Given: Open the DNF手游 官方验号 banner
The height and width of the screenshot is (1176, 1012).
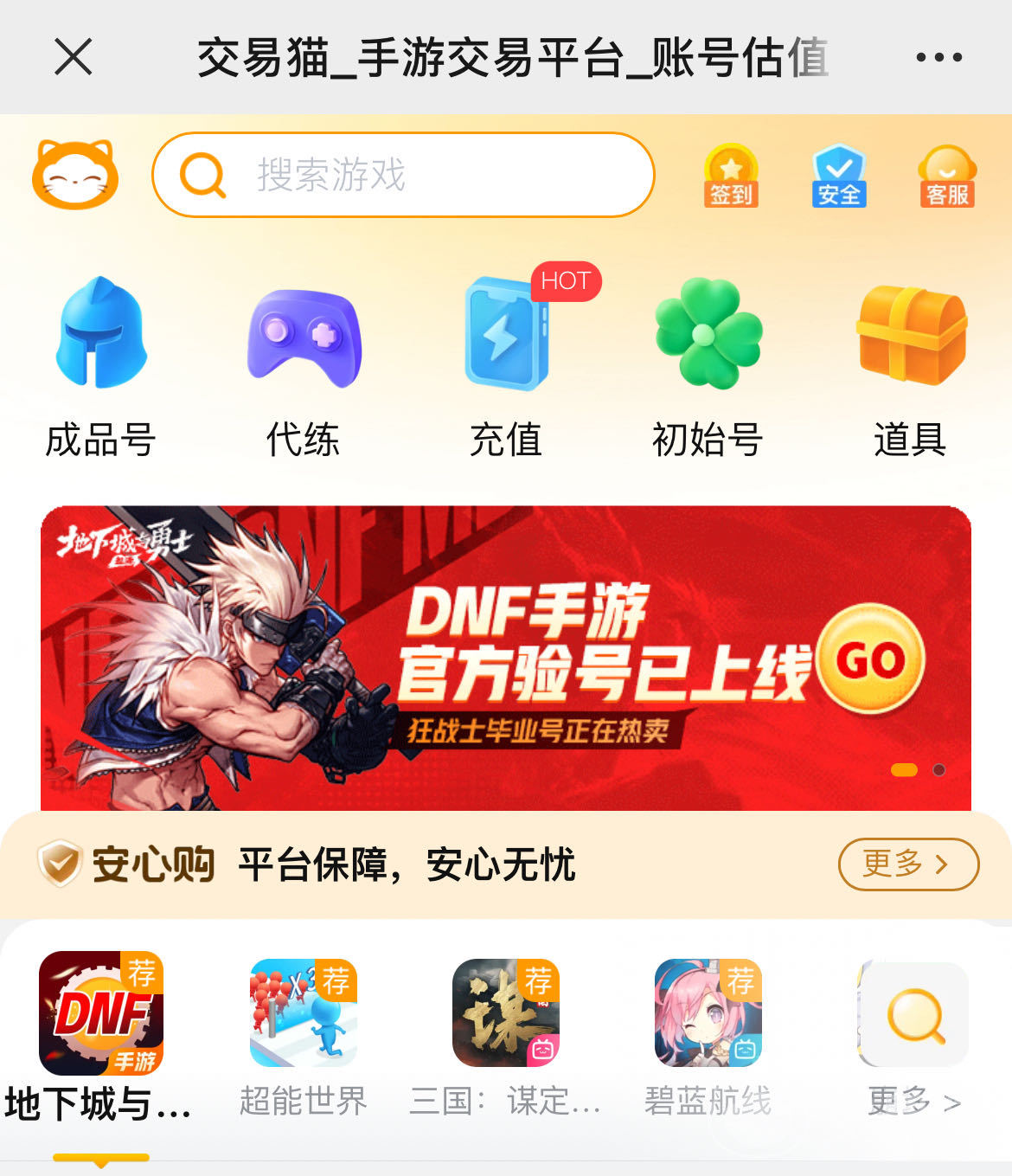Looking at the screenshot, I should (x=506, y=658).
